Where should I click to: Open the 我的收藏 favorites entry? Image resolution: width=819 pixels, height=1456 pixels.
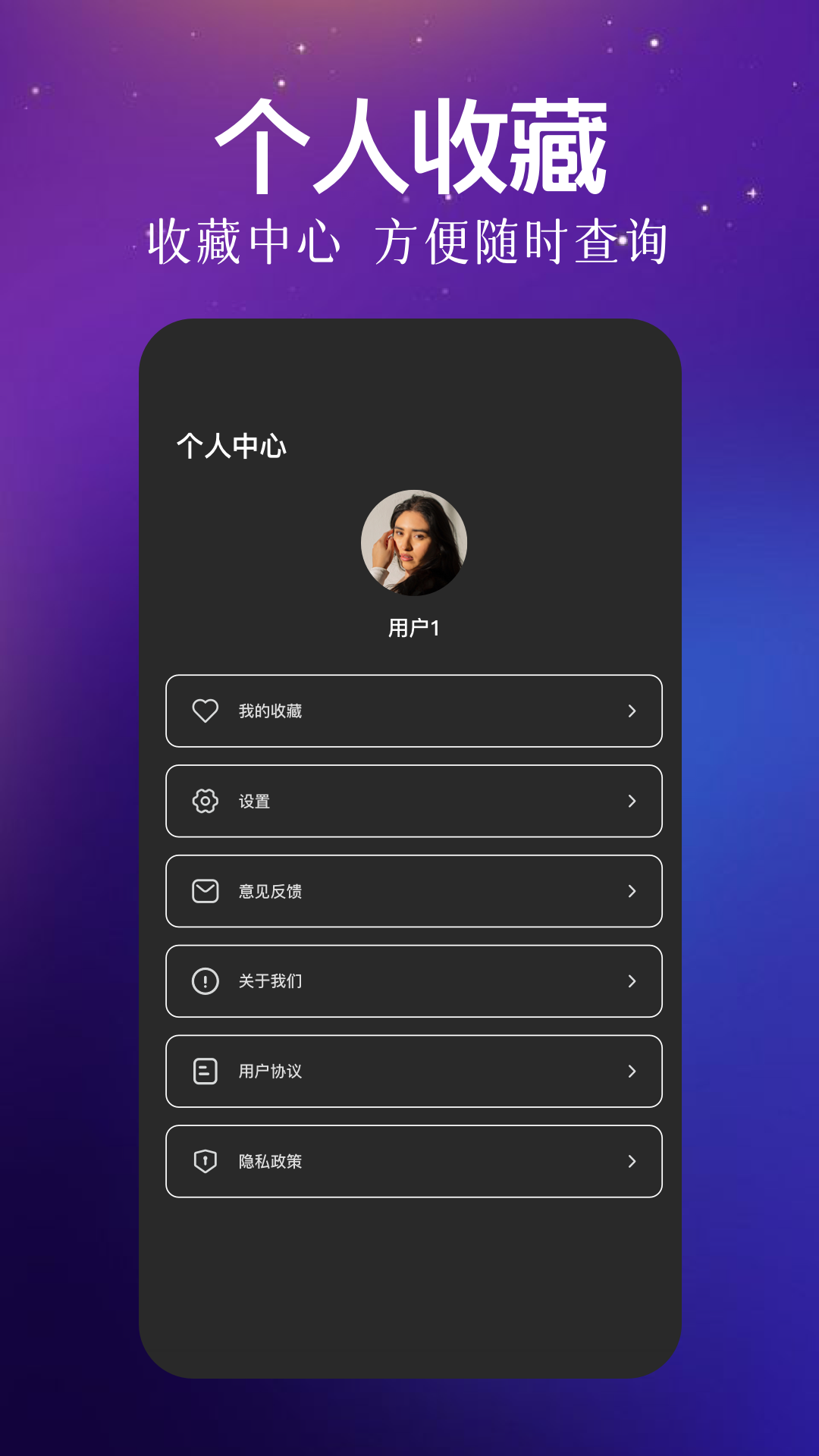coord(413,711)
